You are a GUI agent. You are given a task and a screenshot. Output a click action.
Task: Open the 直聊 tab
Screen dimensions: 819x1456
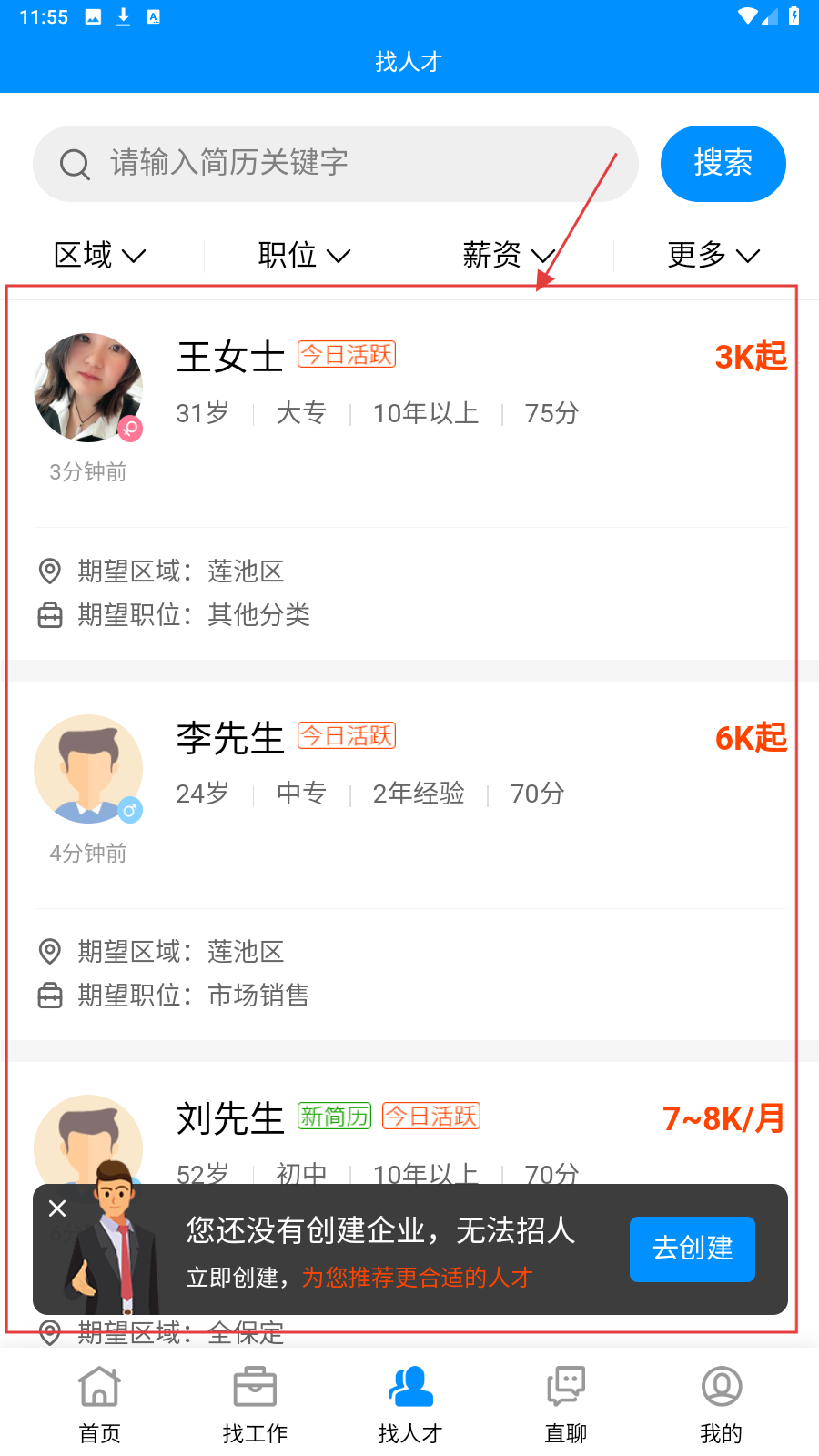point(565,1404)
